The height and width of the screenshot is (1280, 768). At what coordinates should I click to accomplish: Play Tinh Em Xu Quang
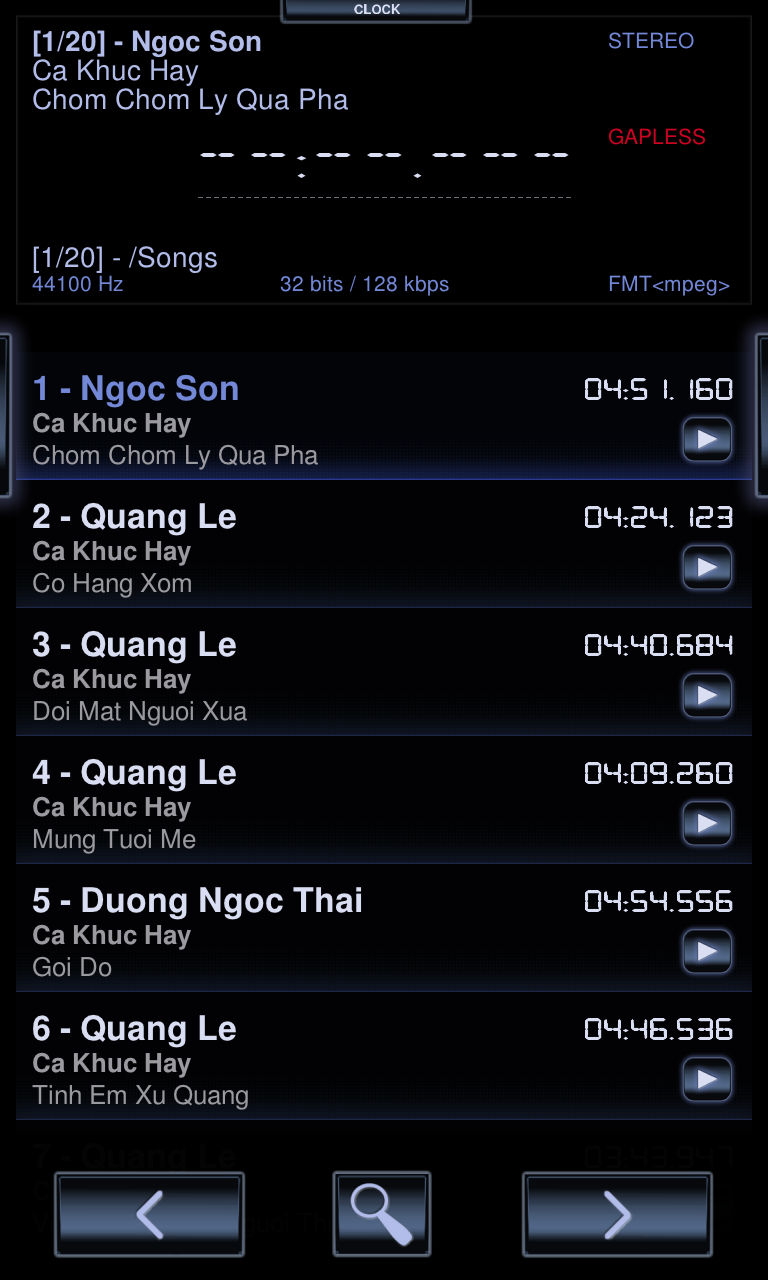(x=707, y=1079)
